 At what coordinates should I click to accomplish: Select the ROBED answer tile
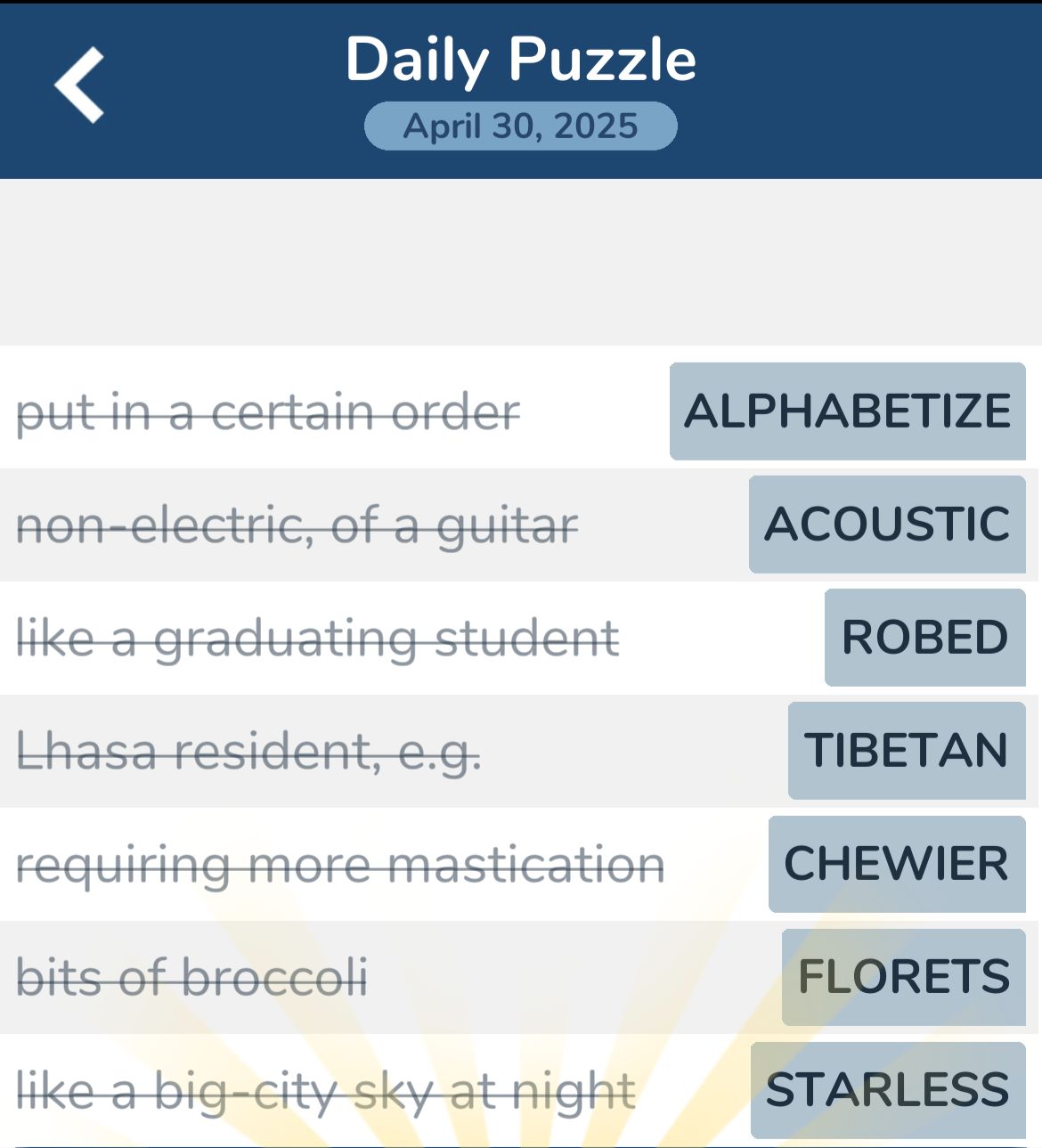point(924,637)
